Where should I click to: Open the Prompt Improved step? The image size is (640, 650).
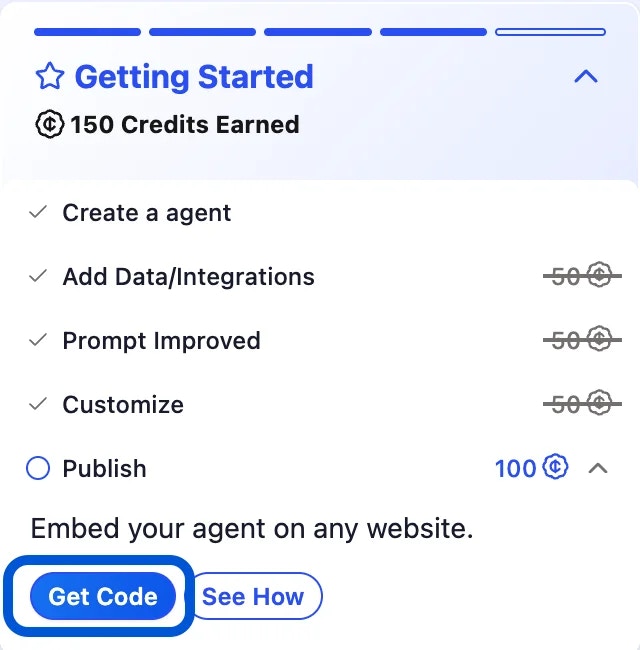161,341
